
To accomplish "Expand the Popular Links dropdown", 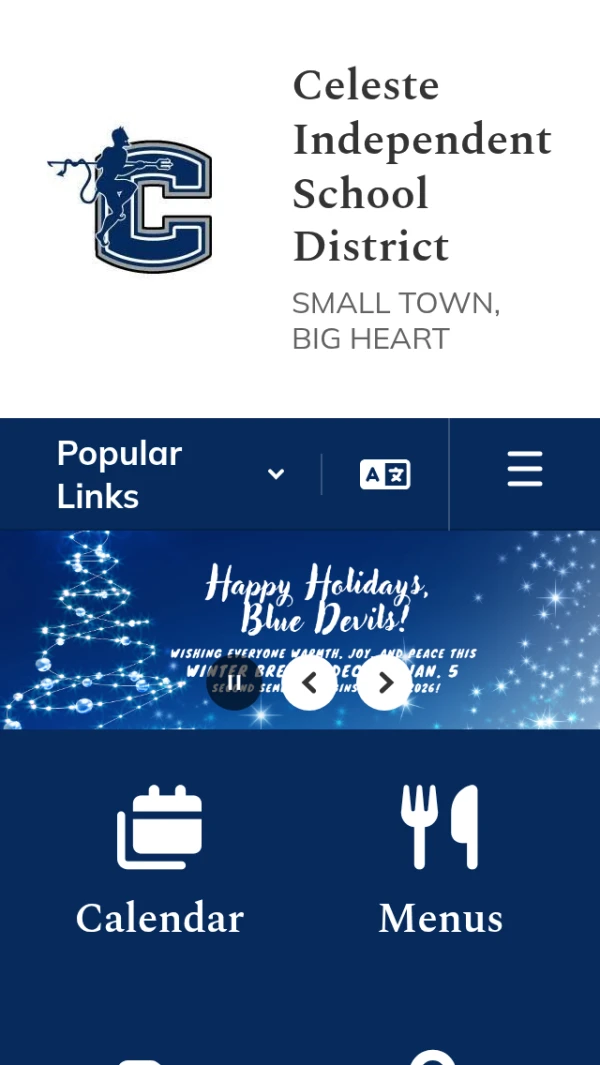I will [x=171, y=474].
